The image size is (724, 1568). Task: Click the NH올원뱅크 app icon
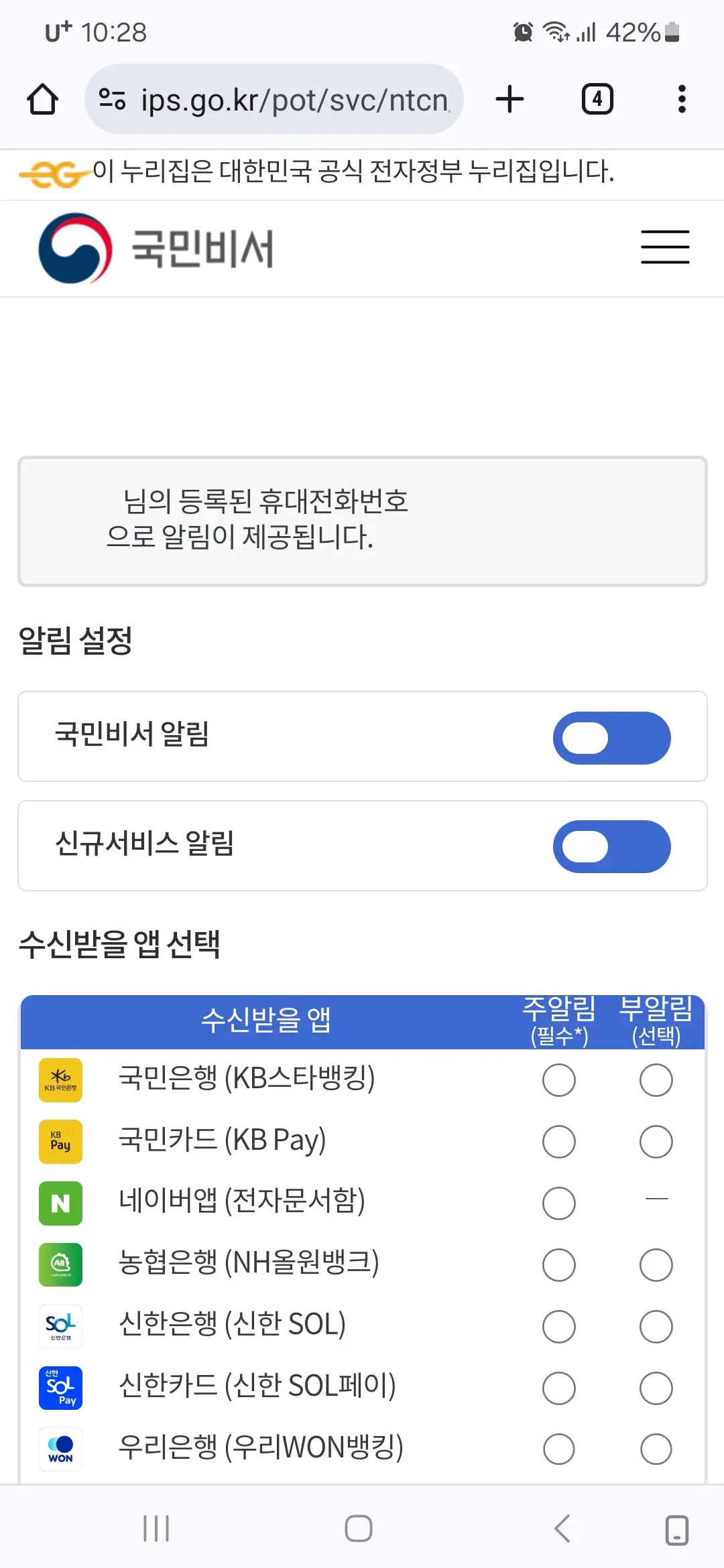coord(60,1264)
